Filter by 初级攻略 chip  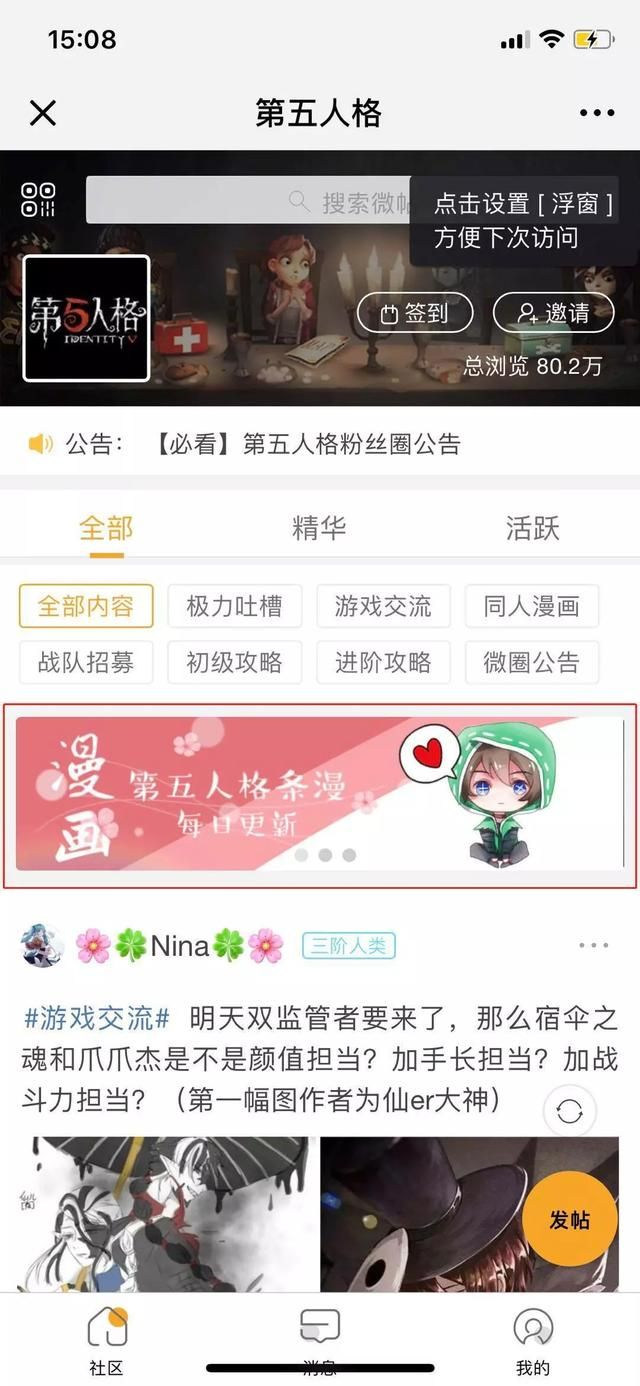pyautogui.click(x=234, y=663)
